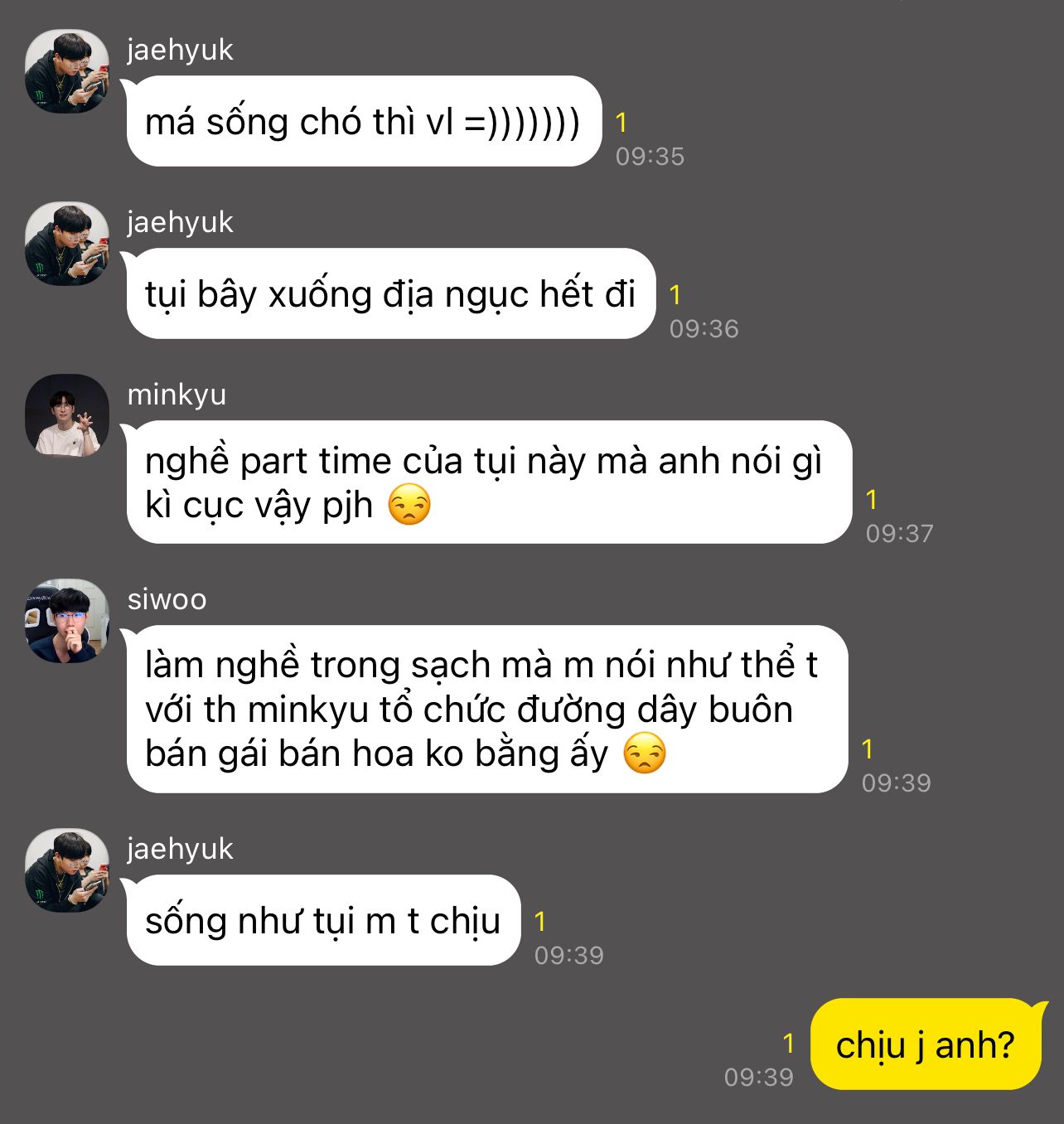
Task: Open minkyu's profile picture
Action: click(x=67, y=415)
